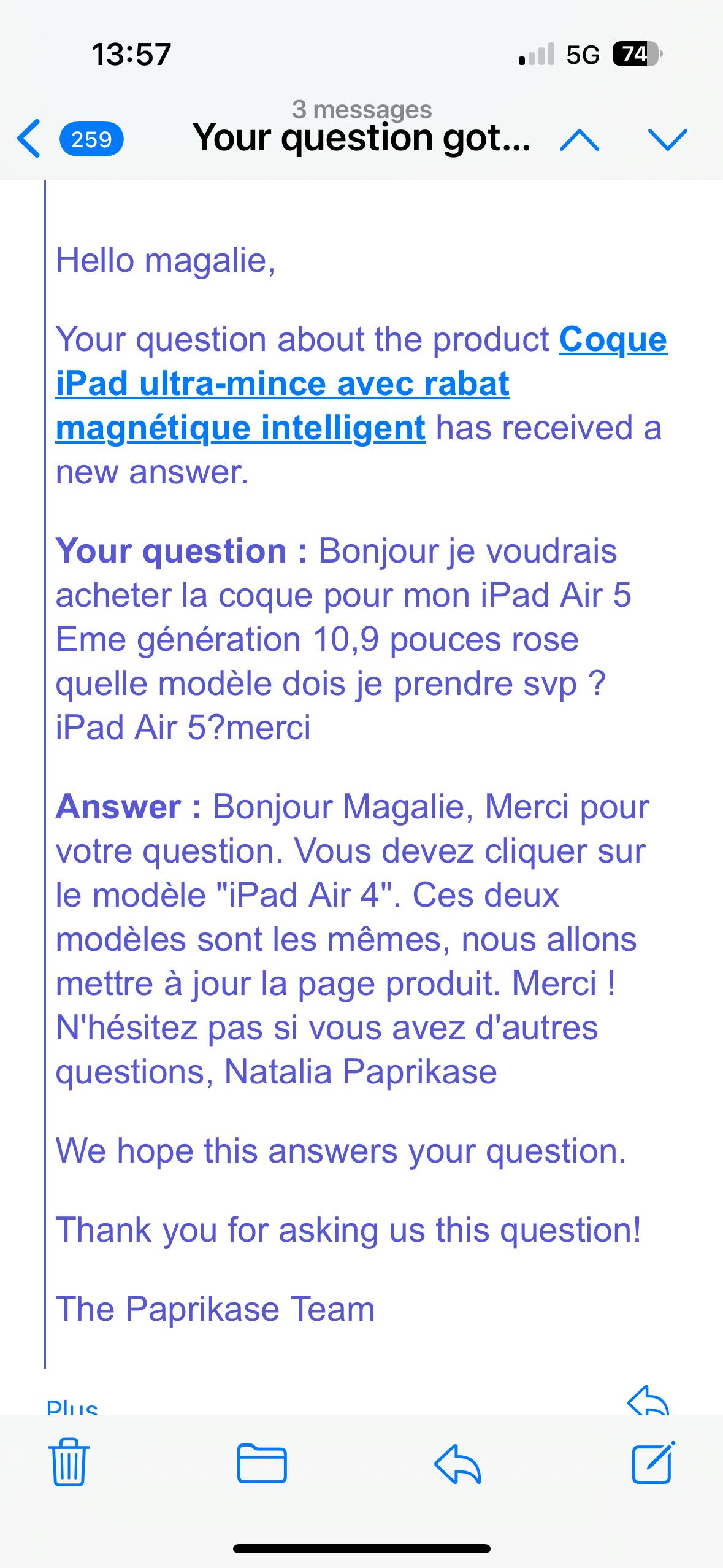The width and height of the screenshot is (723, 1568).
Task: Move this email to the trash
Action: (x=69, y=1464)
